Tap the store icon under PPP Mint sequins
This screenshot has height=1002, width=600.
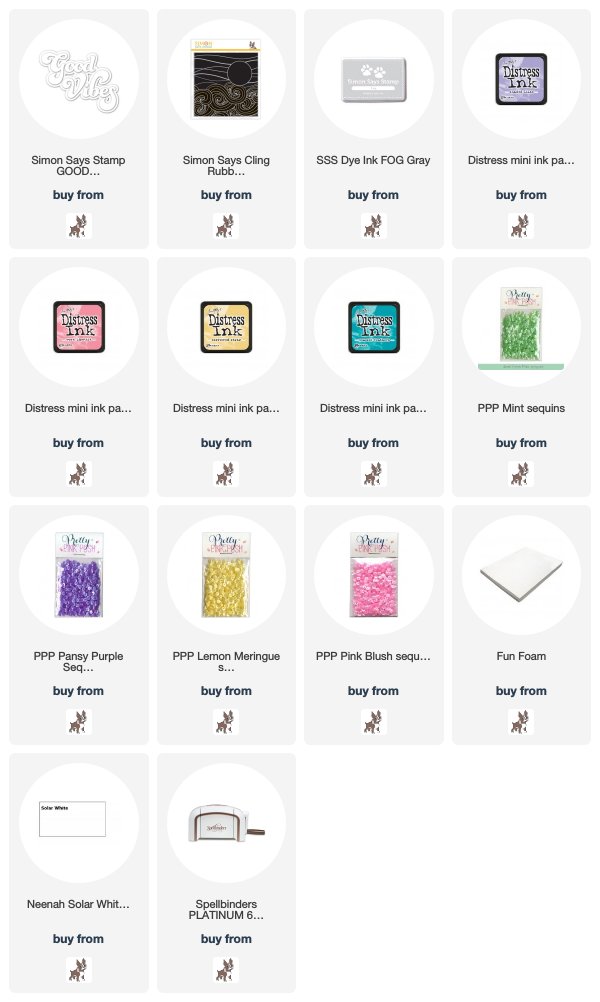click(521, 473)
